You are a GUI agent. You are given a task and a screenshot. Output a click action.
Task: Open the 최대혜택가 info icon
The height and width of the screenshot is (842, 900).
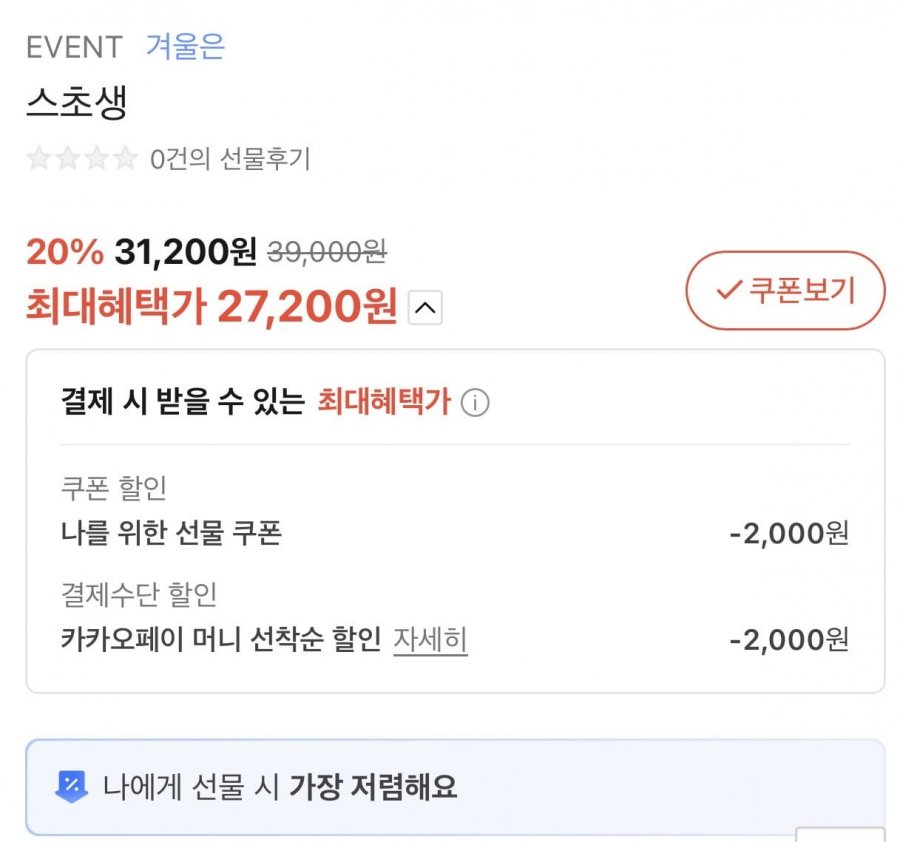coord(475,404)
